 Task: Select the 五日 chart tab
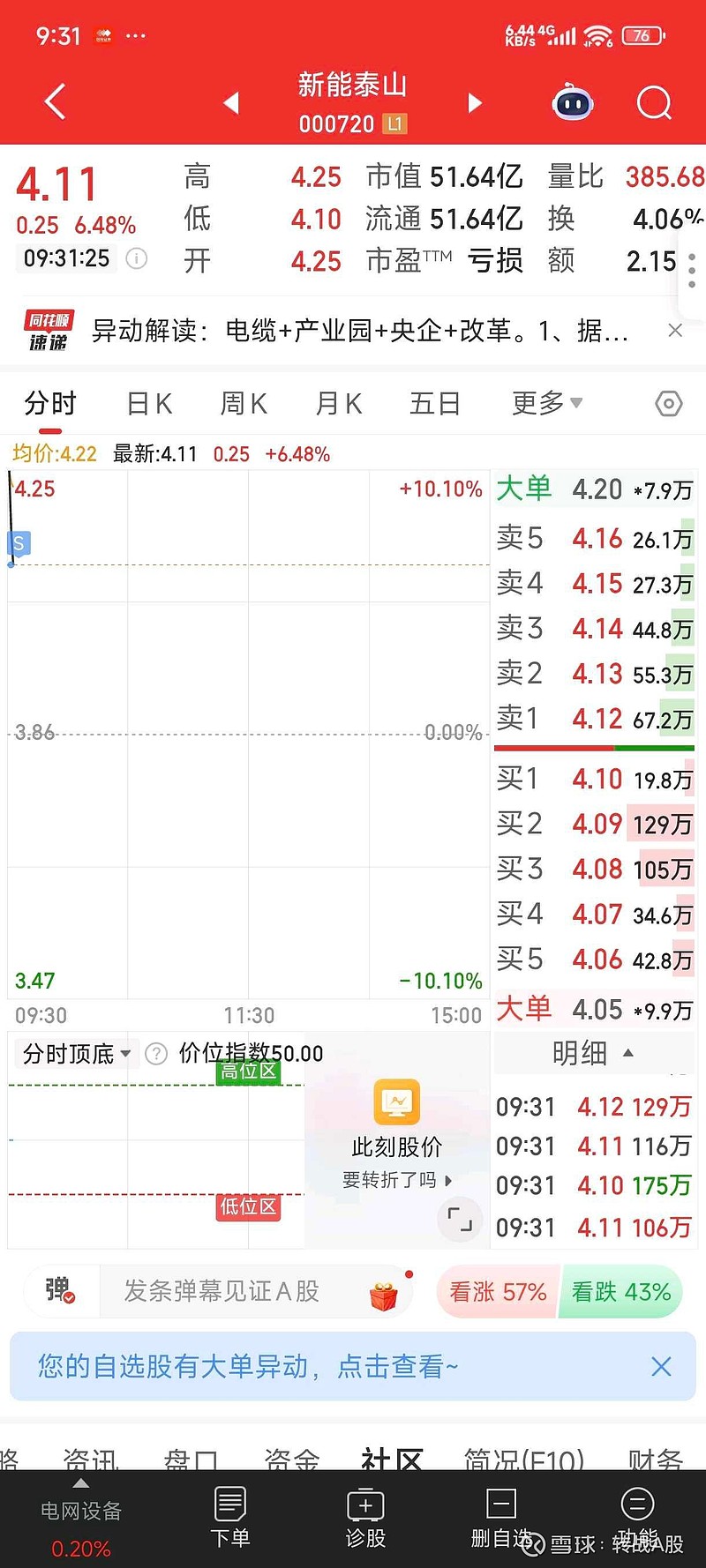435,404
